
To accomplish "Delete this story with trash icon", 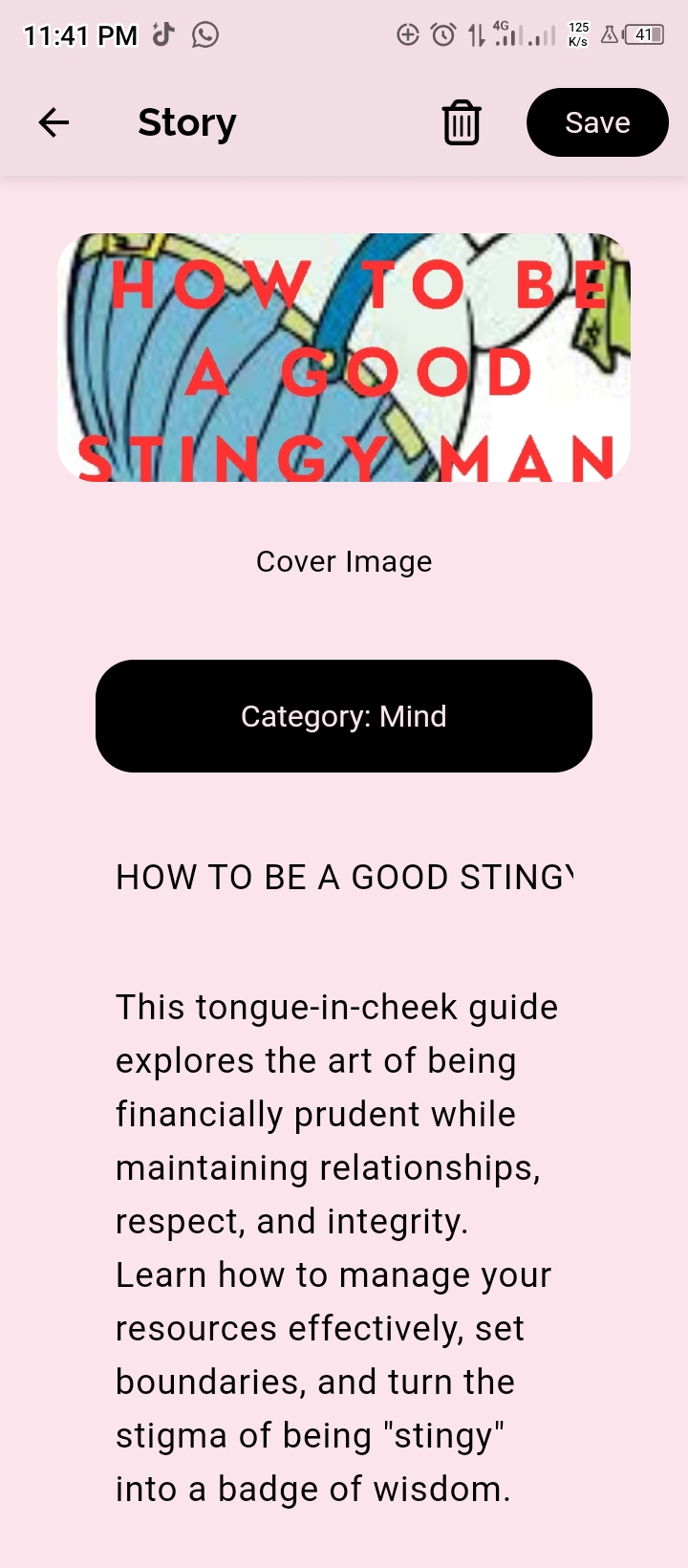I will (x=462, y=122).
